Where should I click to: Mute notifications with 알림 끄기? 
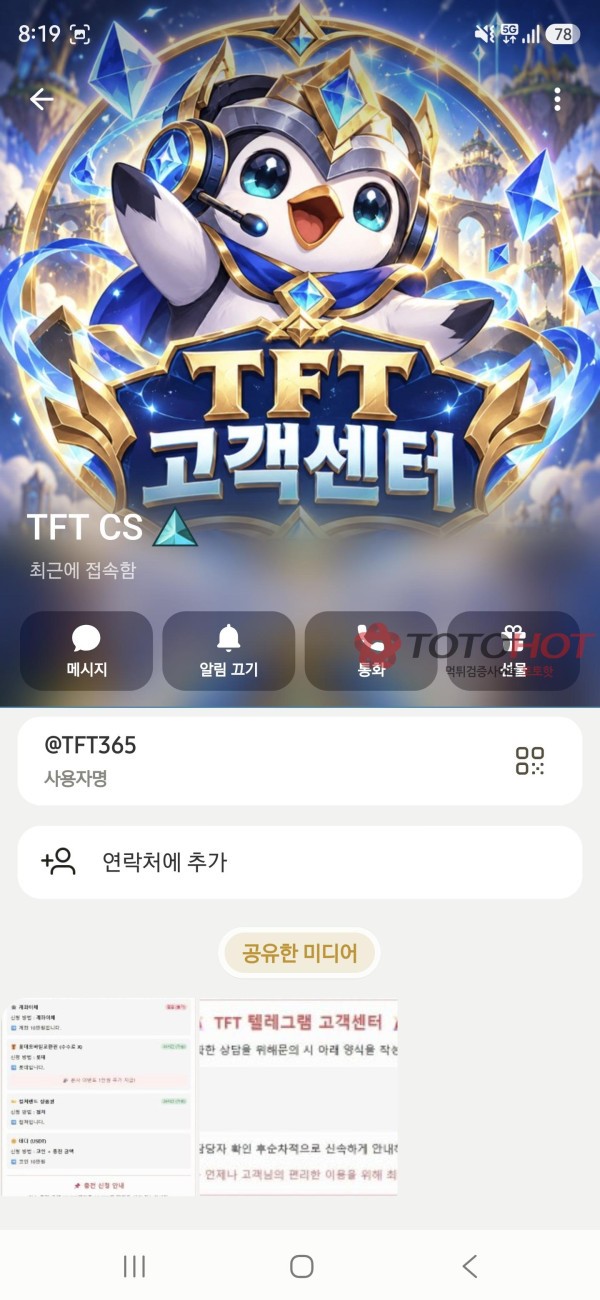[229, 651]
